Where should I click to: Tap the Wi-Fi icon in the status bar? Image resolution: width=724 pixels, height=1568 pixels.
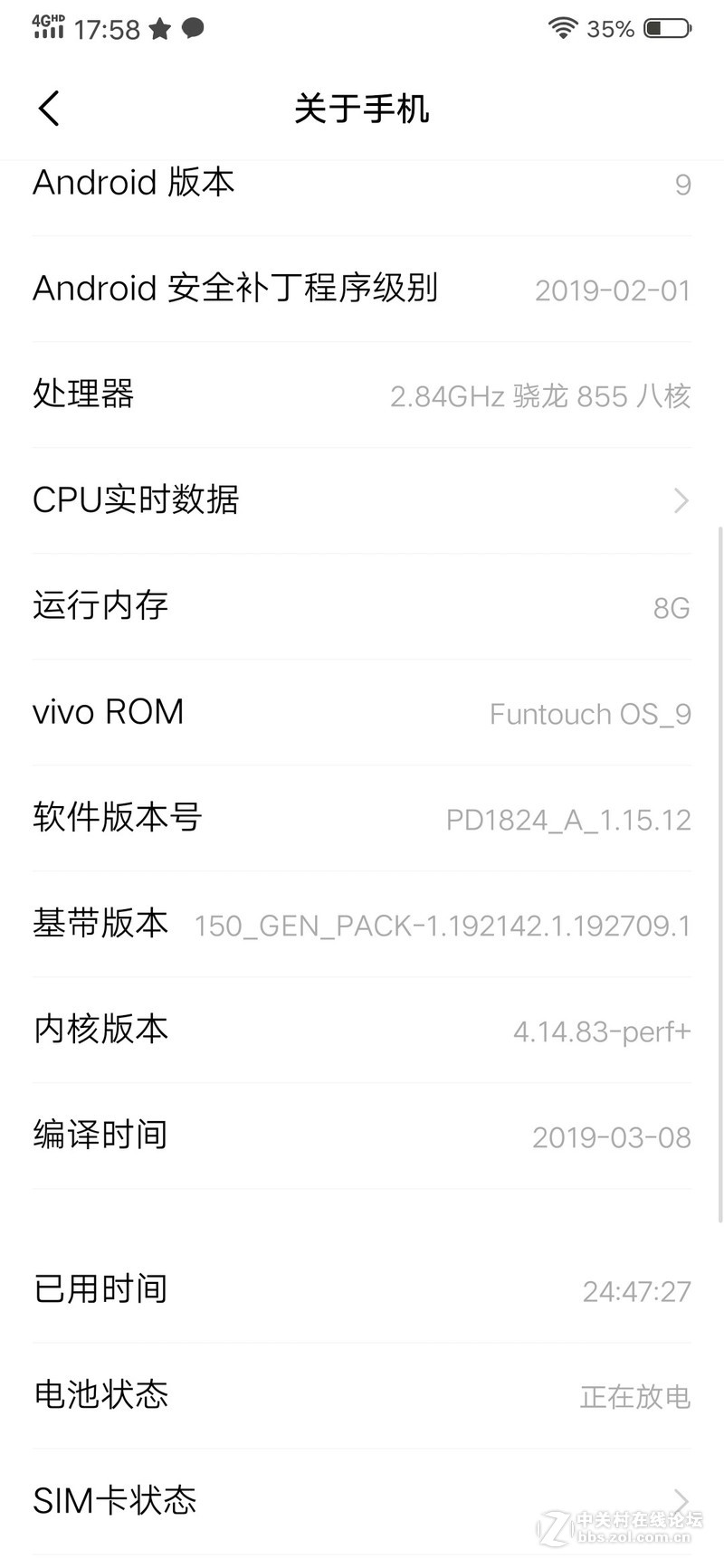[562, 28]
